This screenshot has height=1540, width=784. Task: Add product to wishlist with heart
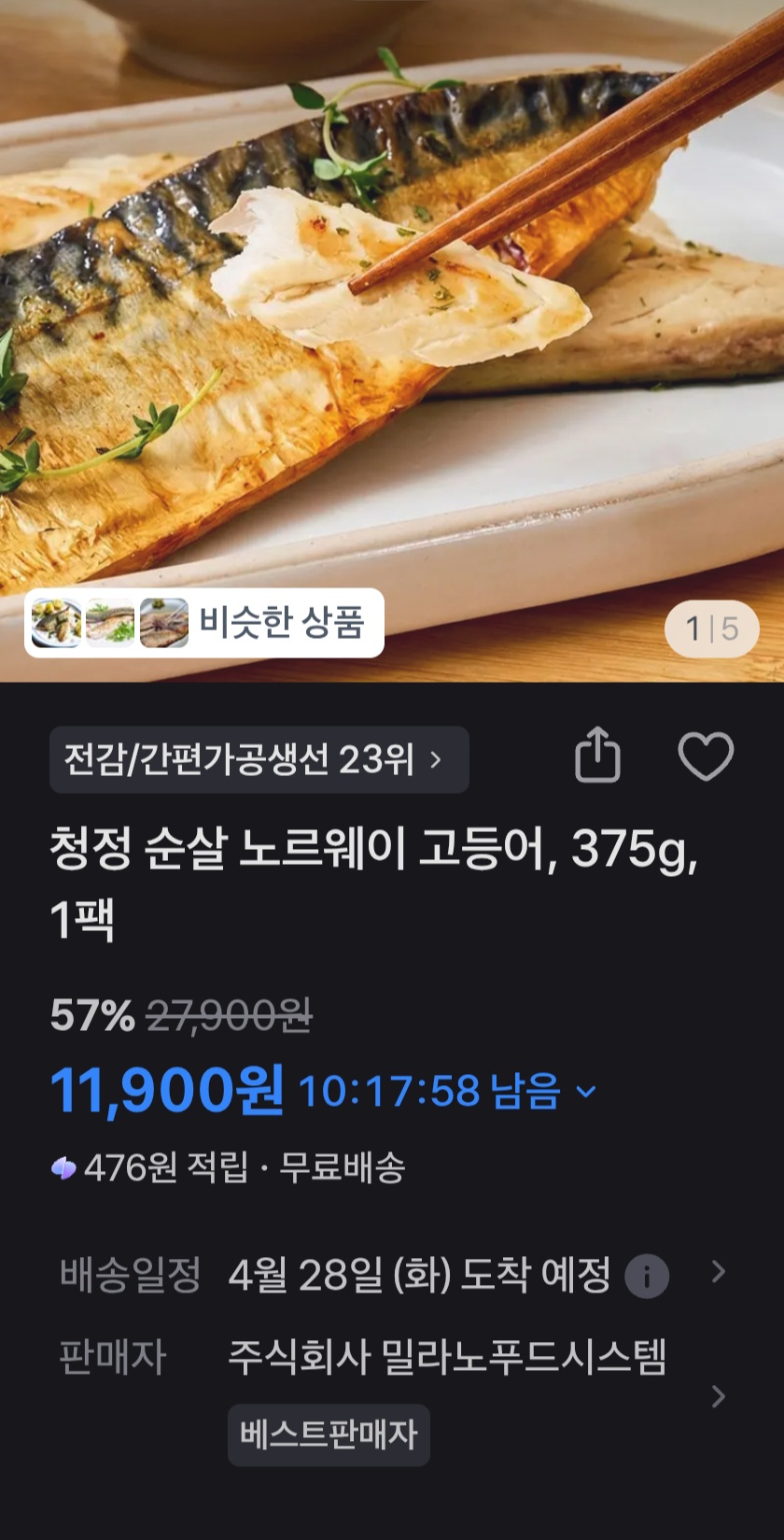click(706, 756)
